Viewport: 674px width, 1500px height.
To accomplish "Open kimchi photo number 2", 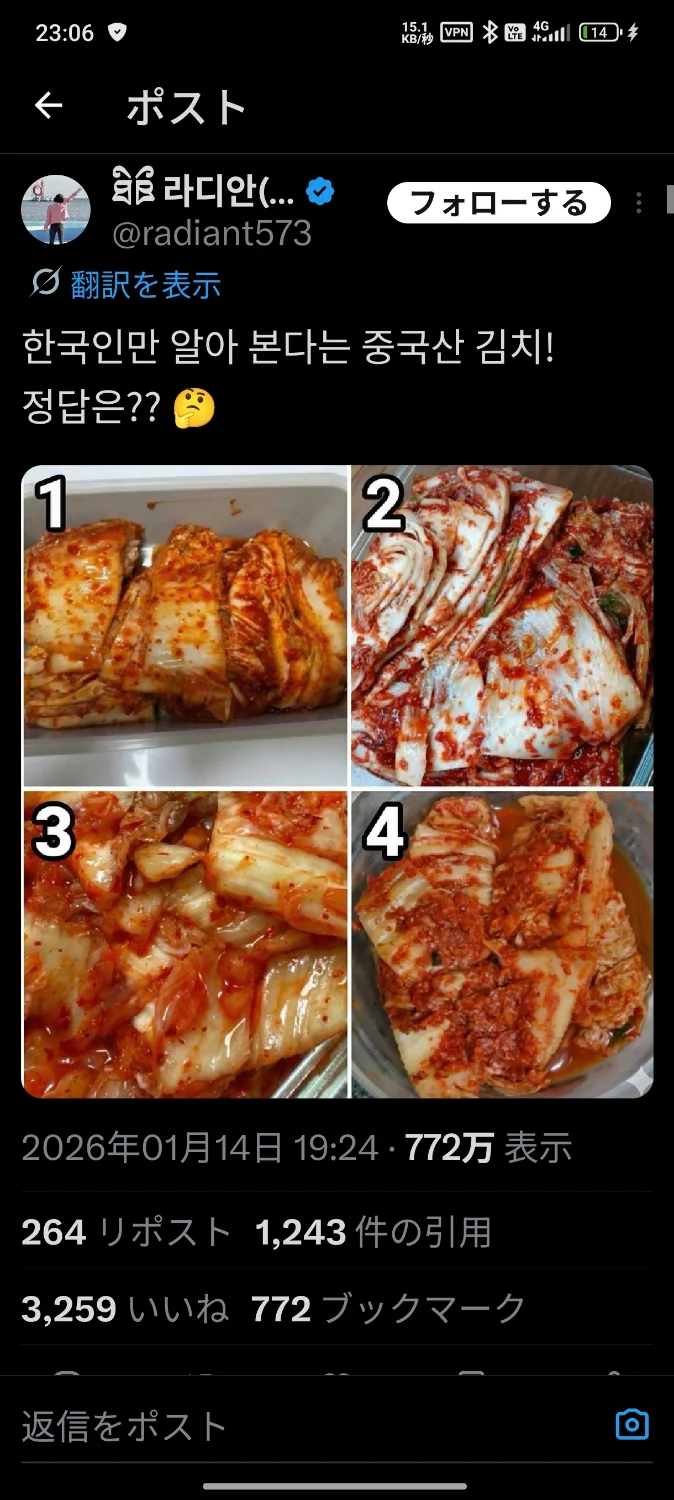I will click(x=502, y=626).
